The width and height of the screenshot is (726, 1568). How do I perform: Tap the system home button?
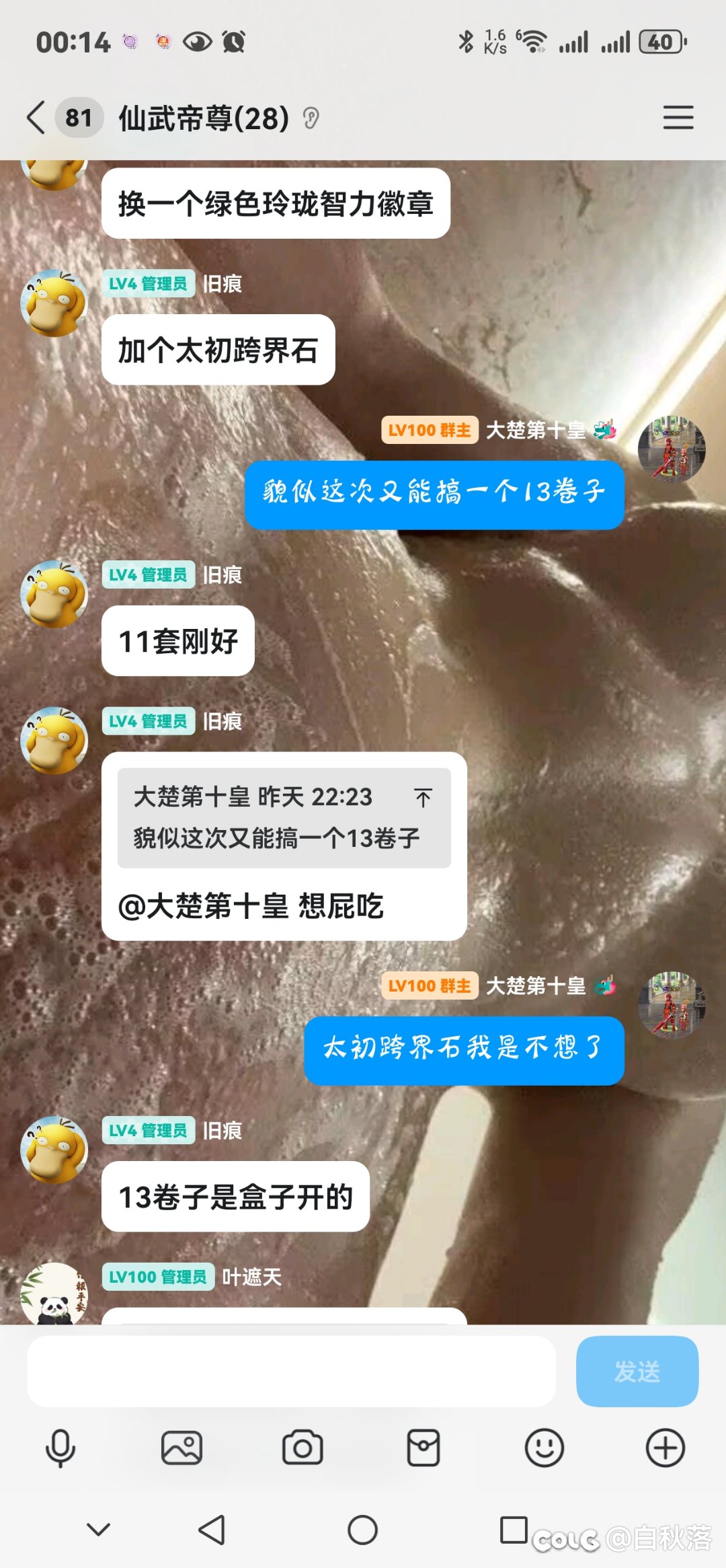[362, 1530]
